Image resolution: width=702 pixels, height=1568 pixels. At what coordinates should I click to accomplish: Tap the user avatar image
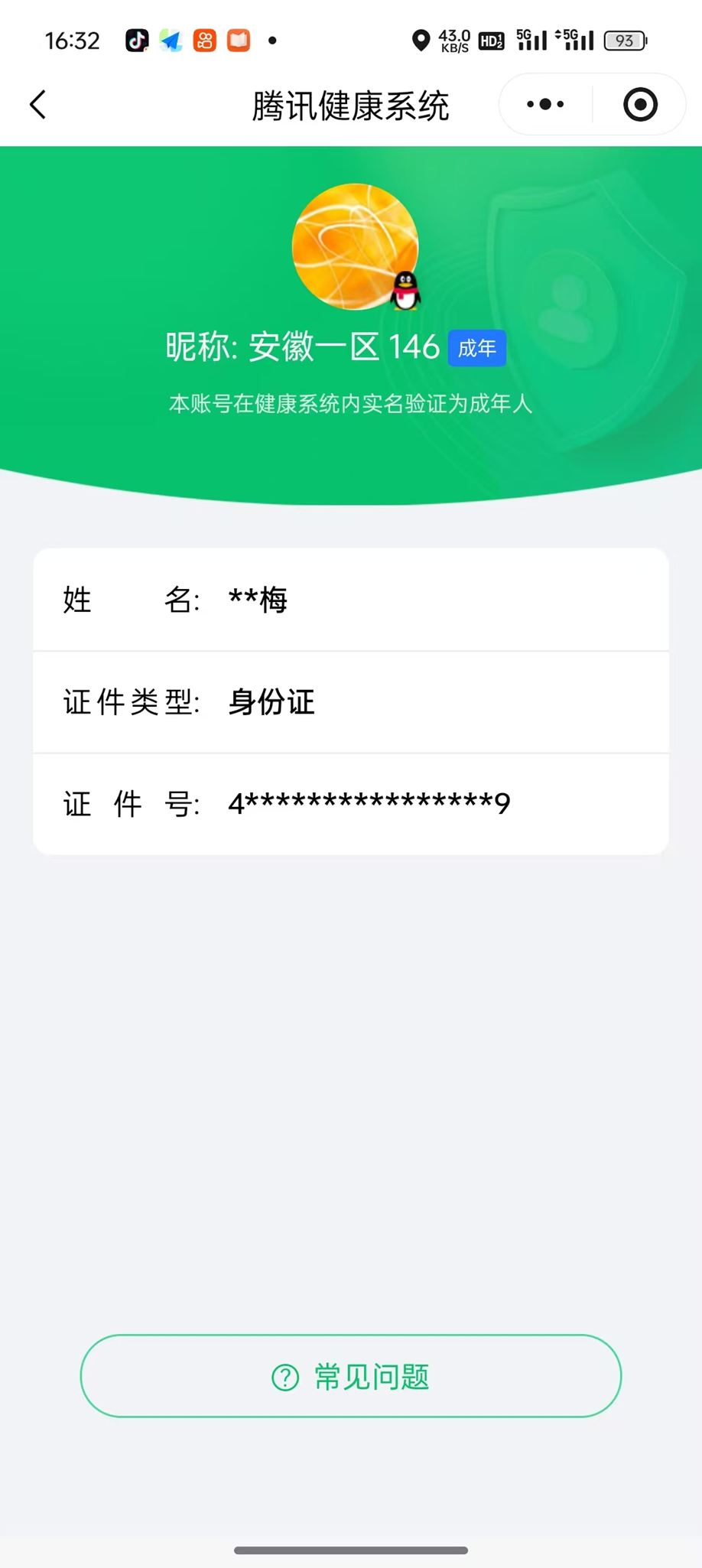pyautogui.click(x=353, y=246)
